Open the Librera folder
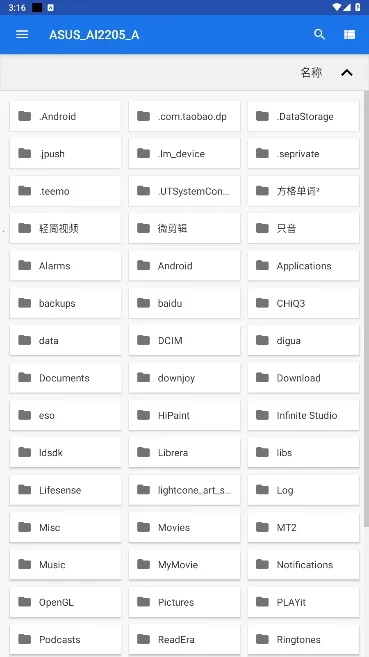The image size is (369, 657). [x=184, y=453]
